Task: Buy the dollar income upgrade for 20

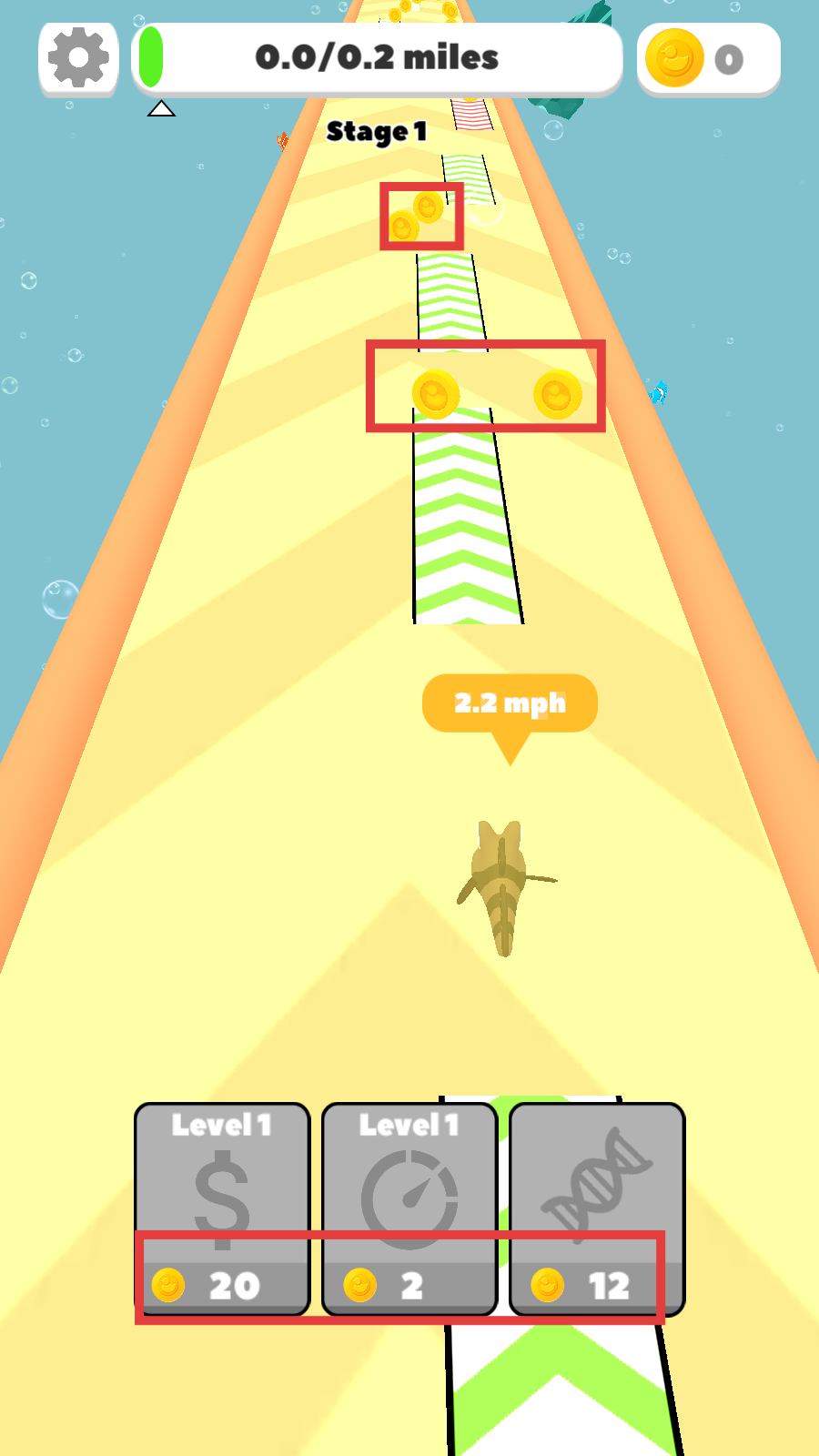Action: 222,1208
